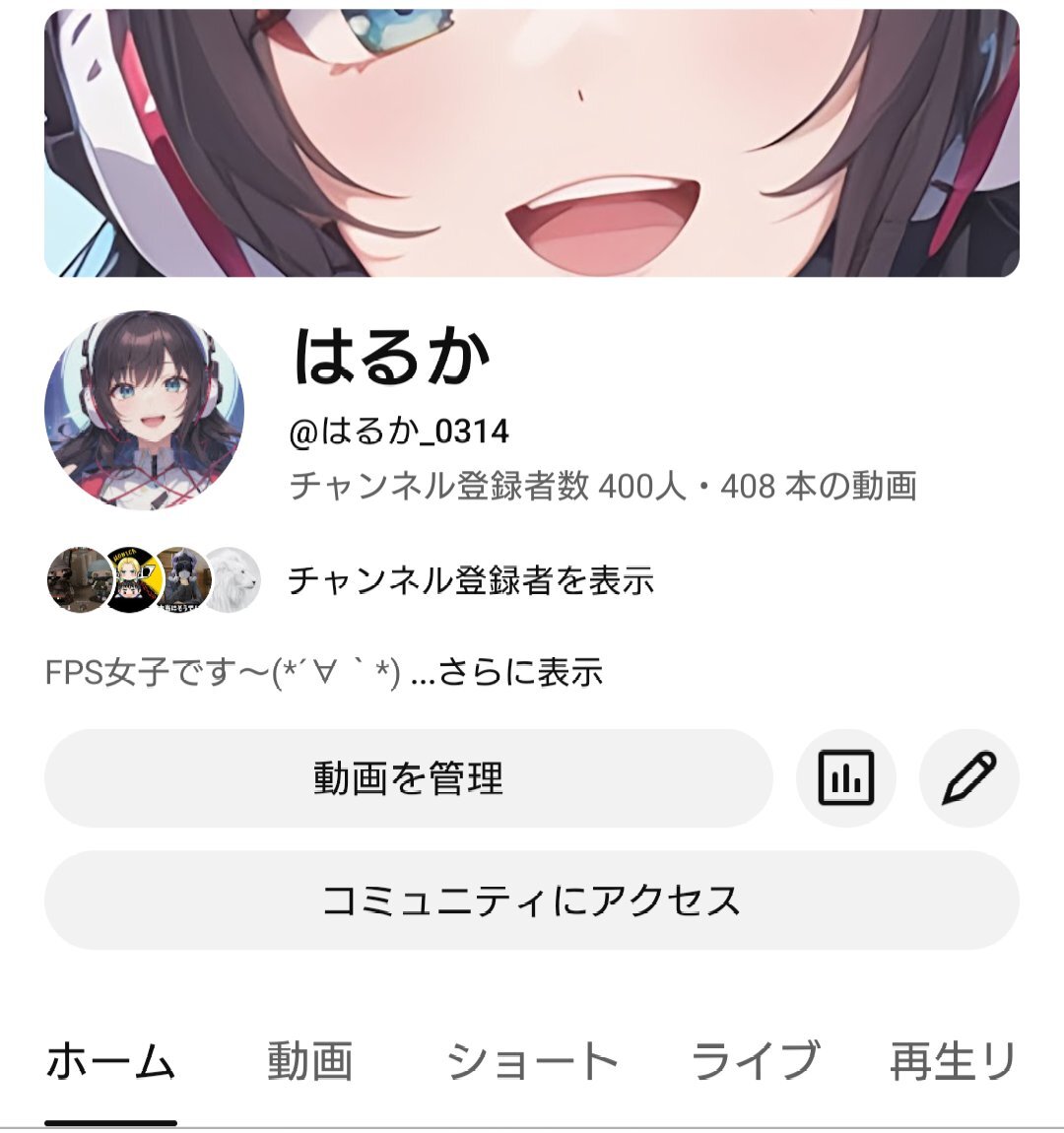Go to the 再生リスト tab
Screen dimensions: 1064x1133
tap(952, 1062)
